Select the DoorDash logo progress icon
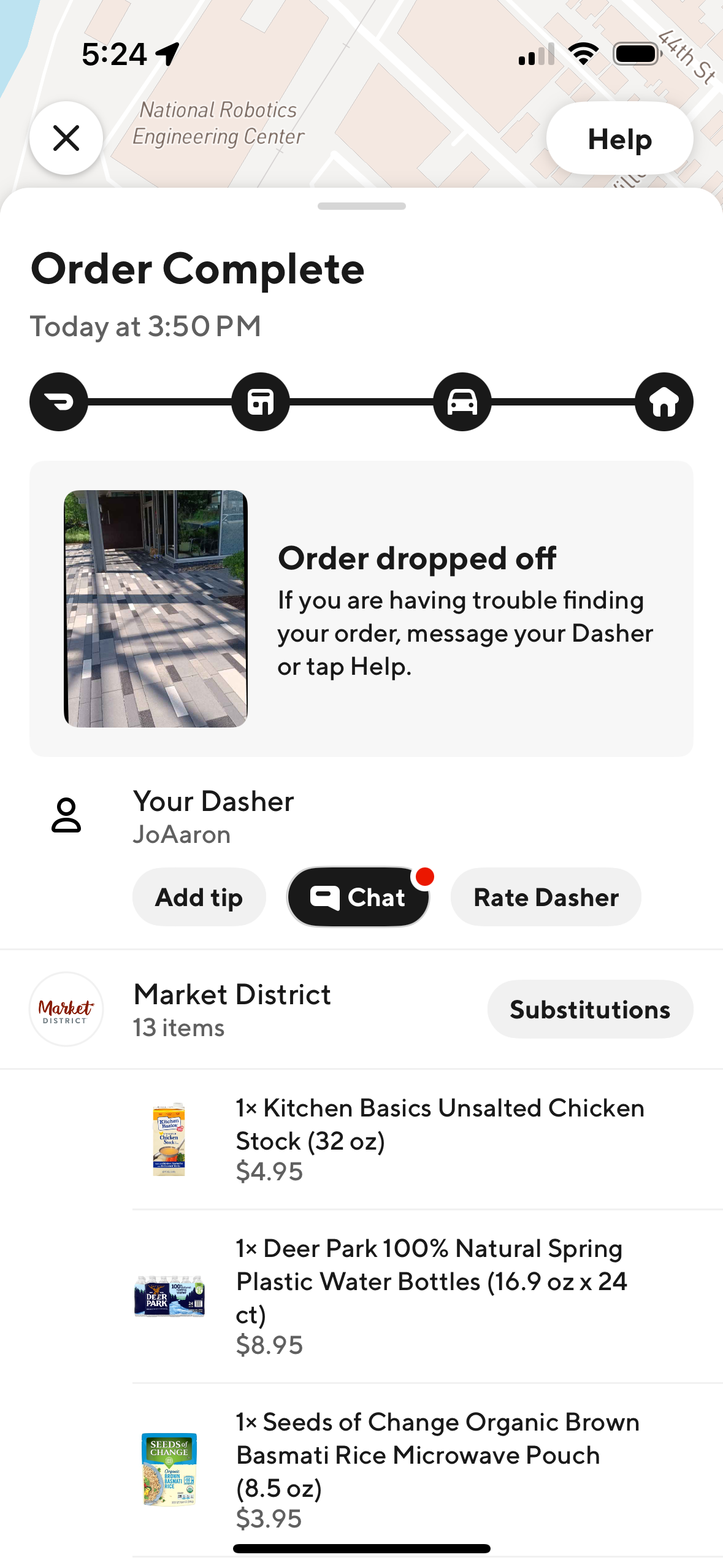 [58, 402]
